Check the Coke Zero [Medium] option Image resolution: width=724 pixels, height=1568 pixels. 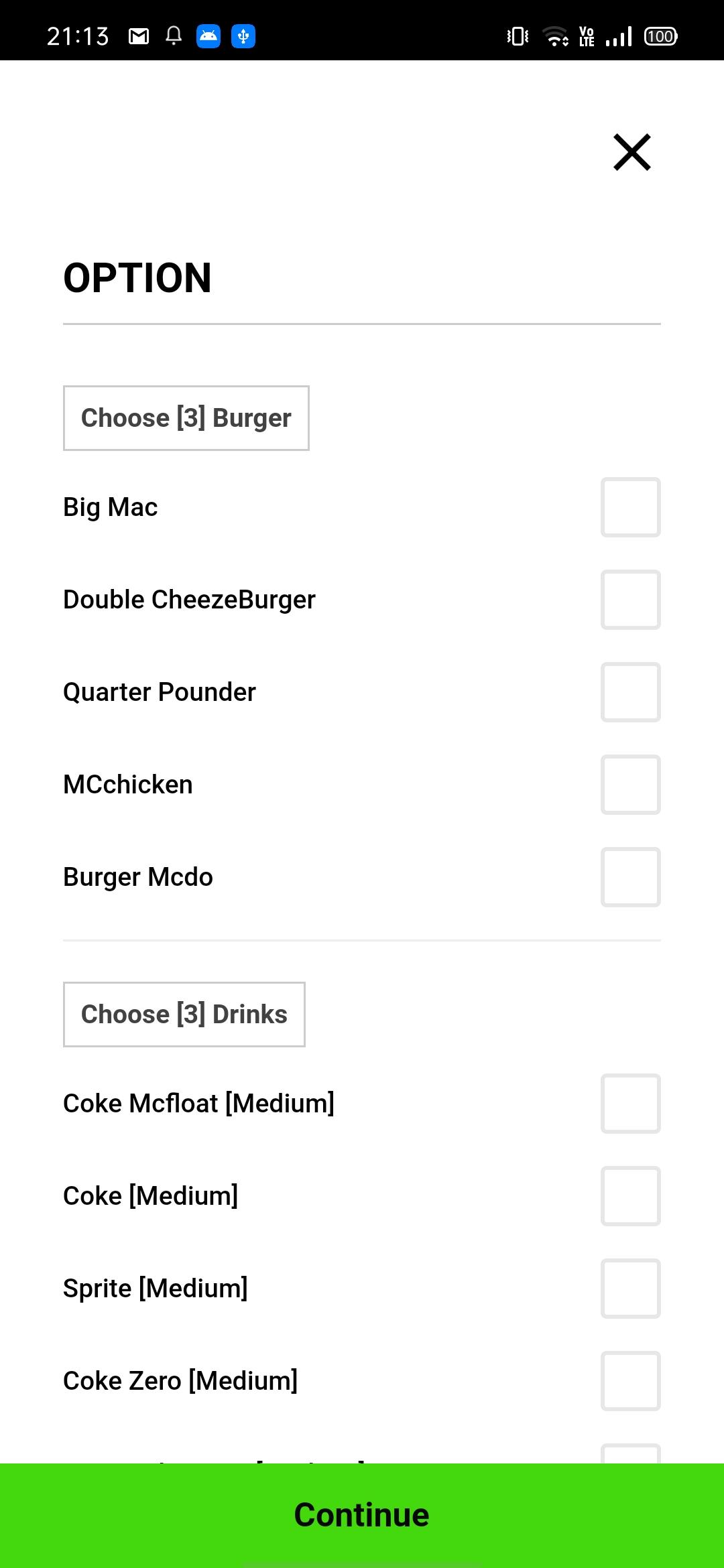(630, 1381)
